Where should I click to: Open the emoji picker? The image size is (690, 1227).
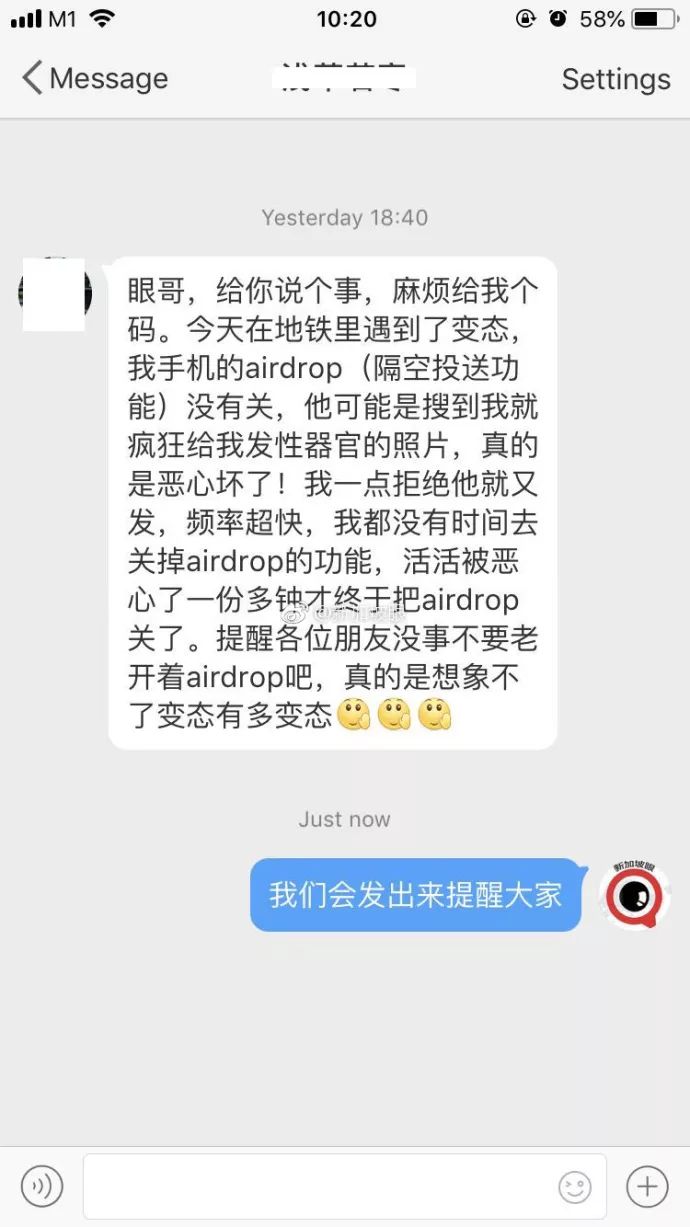574,1187
